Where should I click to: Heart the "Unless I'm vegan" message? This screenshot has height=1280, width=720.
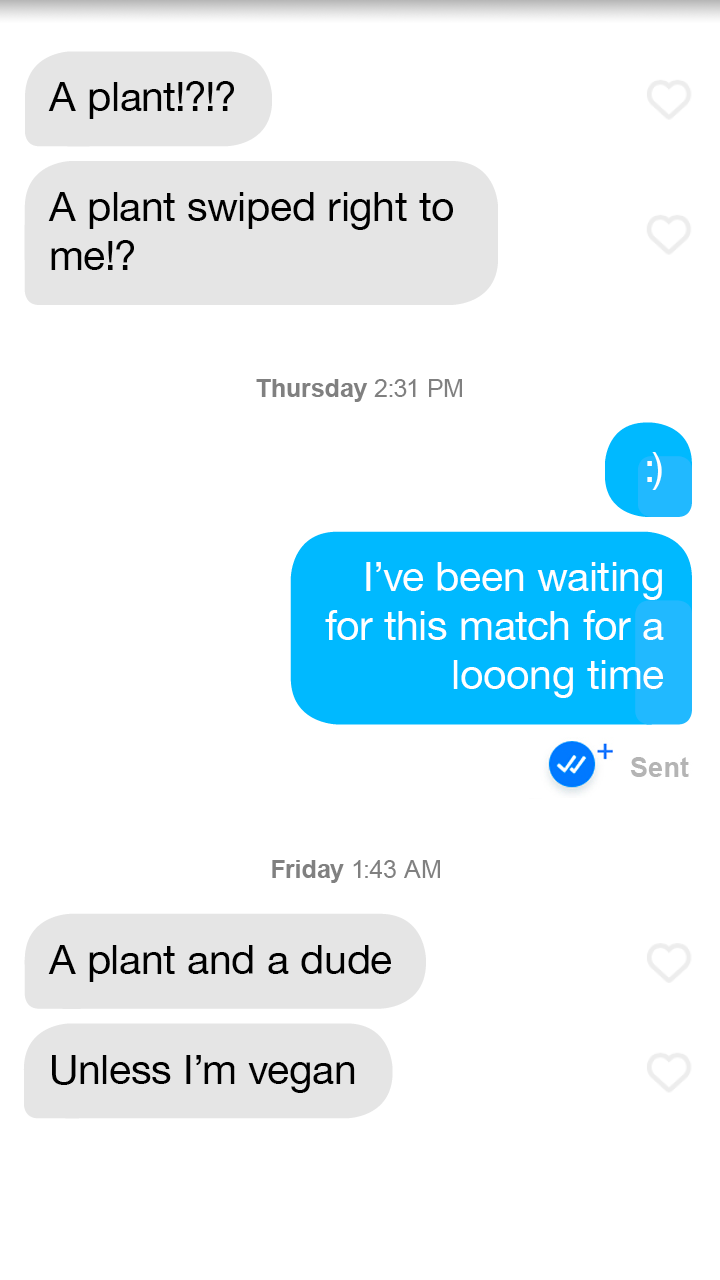668,1072
